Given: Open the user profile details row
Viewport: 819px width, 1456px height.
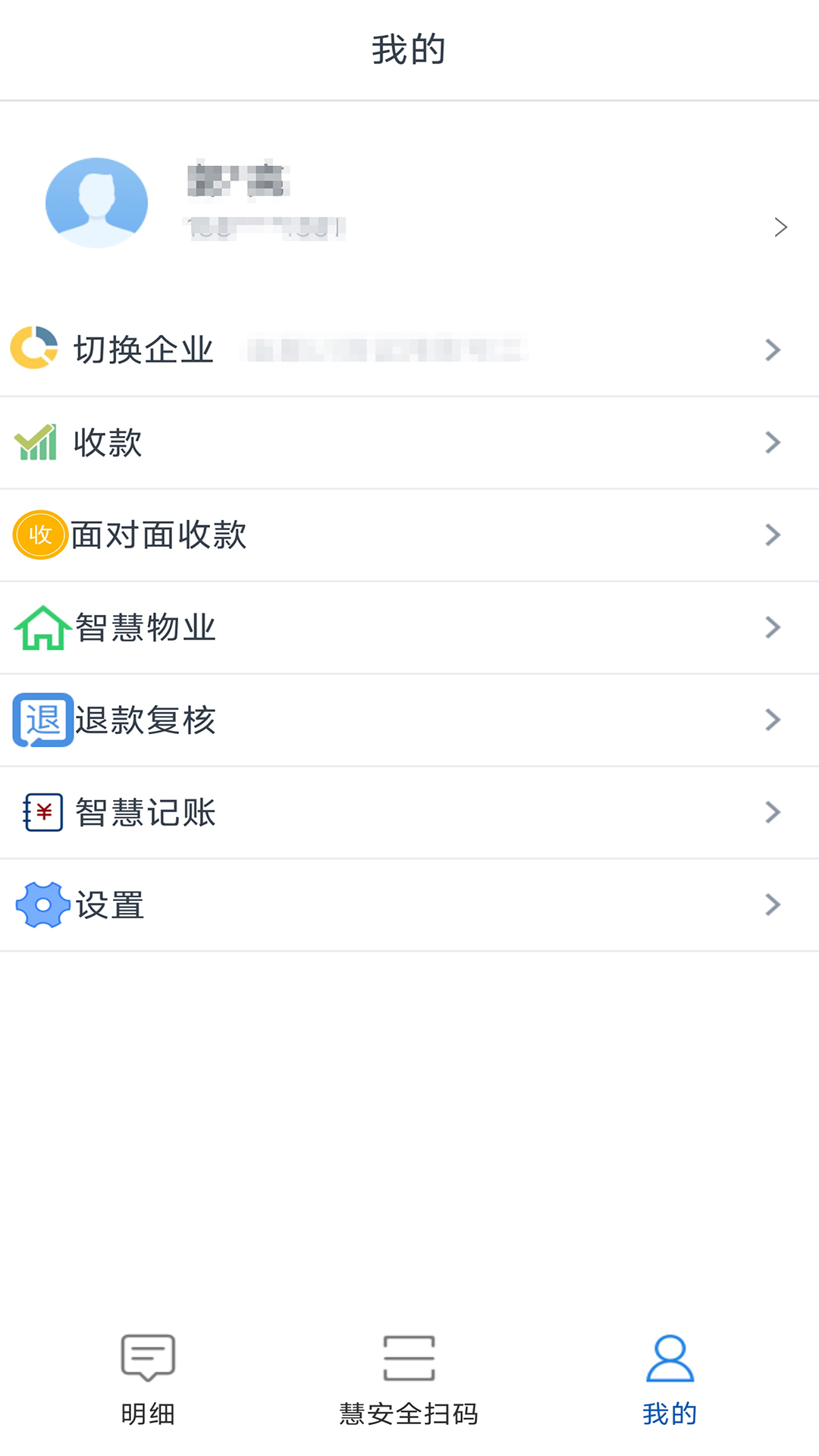Looking at the screenshot, I should [409, 203].
